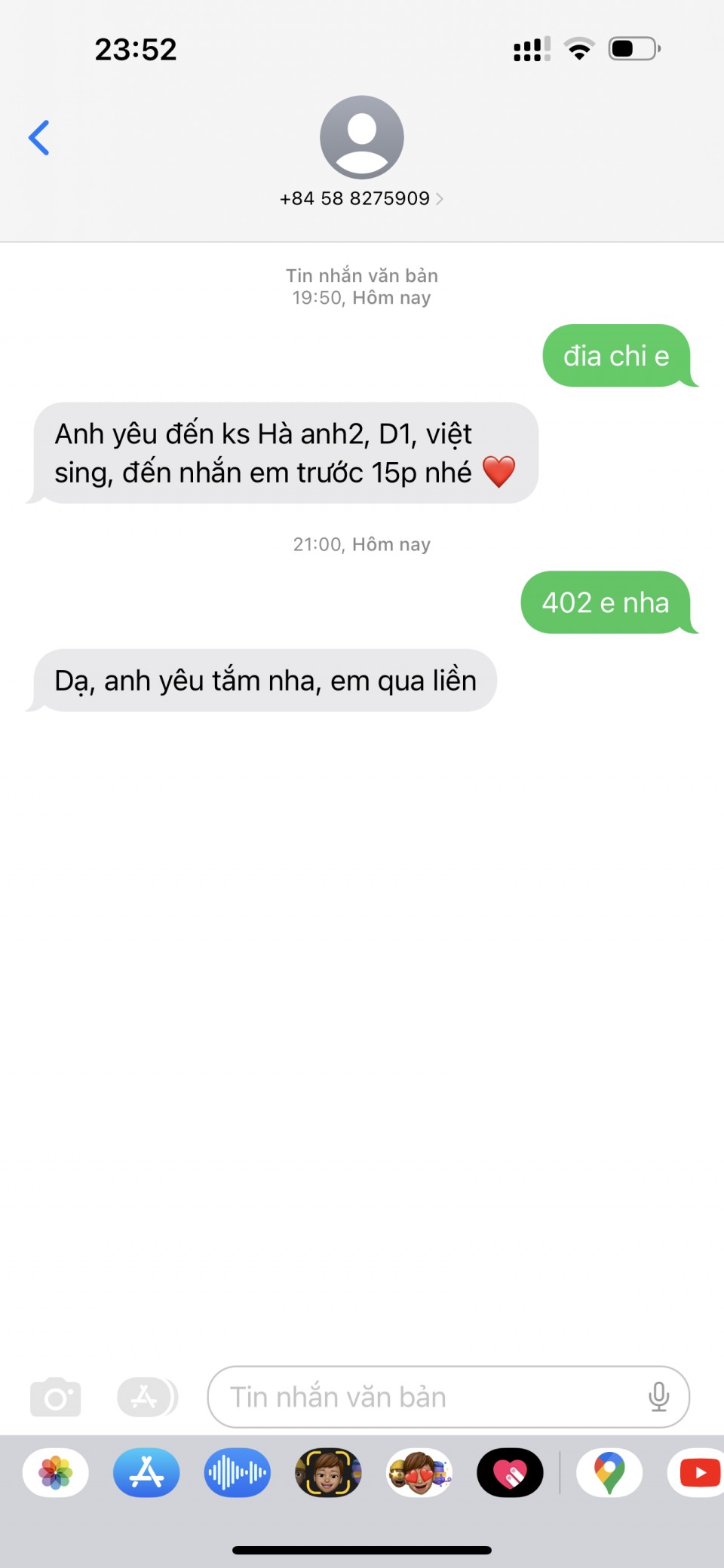724x1568 pixels.
Task: Toggle the iMessage apps drawer button
Action: click(147, 1397)
